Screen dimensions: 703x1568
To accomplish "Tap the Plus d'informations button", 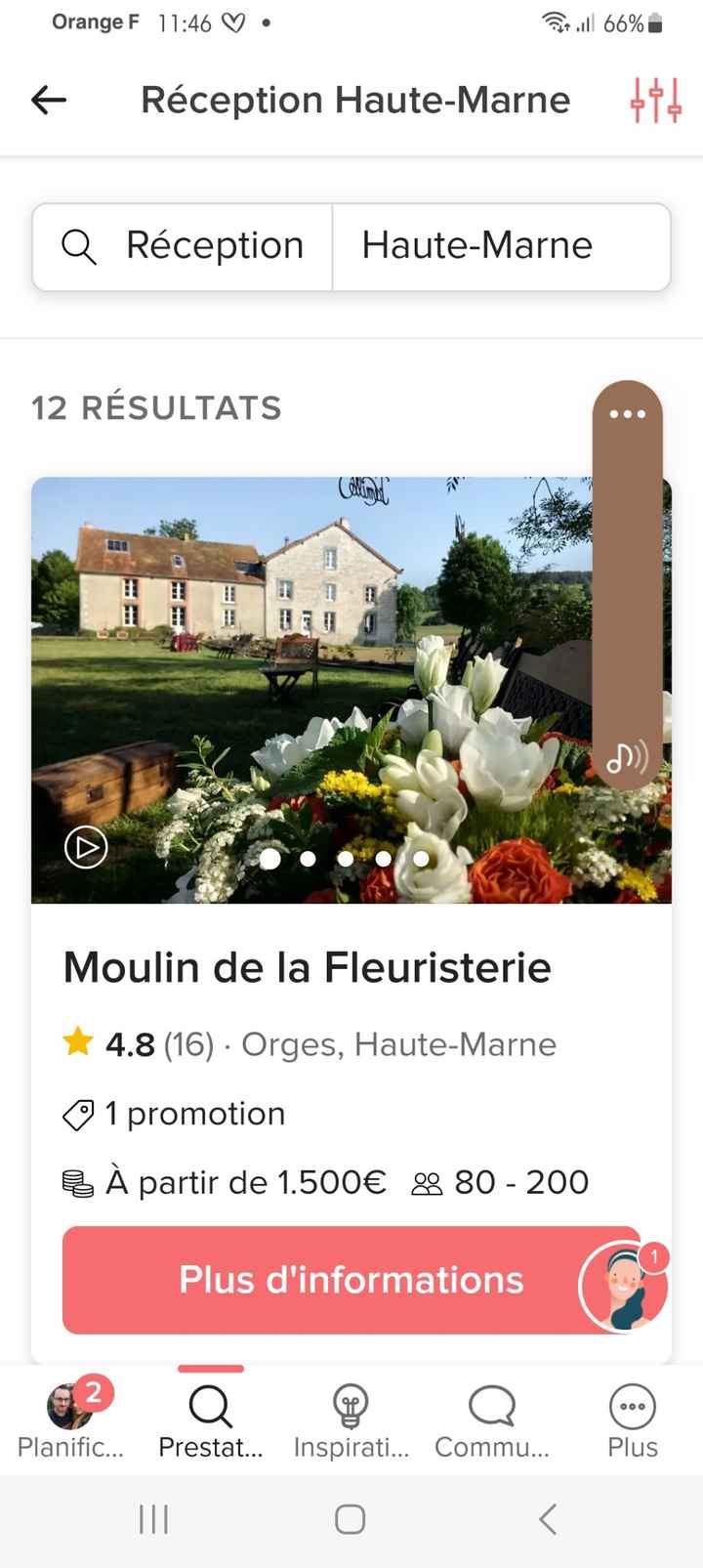I will click(351, 1280).
